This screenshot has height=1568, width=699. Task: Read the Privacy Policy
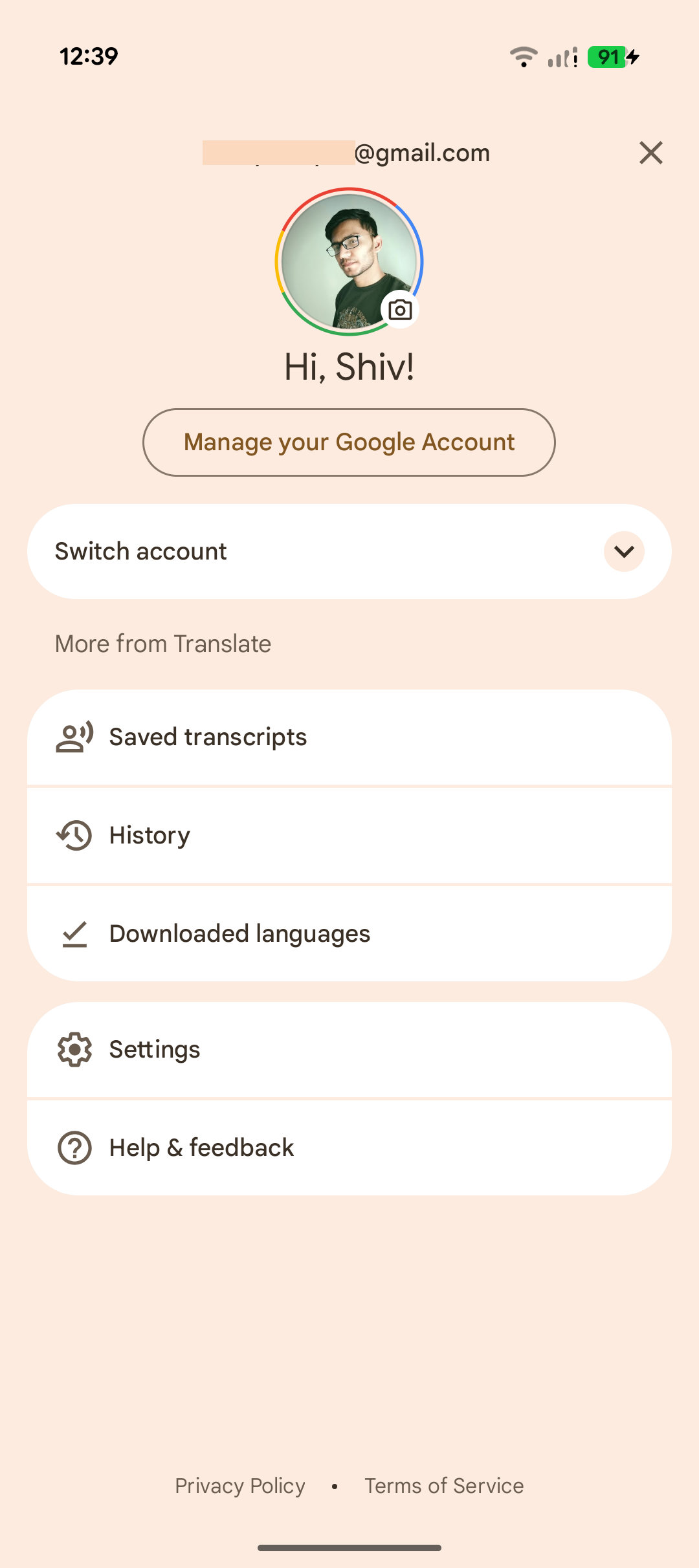point(240,1486)
